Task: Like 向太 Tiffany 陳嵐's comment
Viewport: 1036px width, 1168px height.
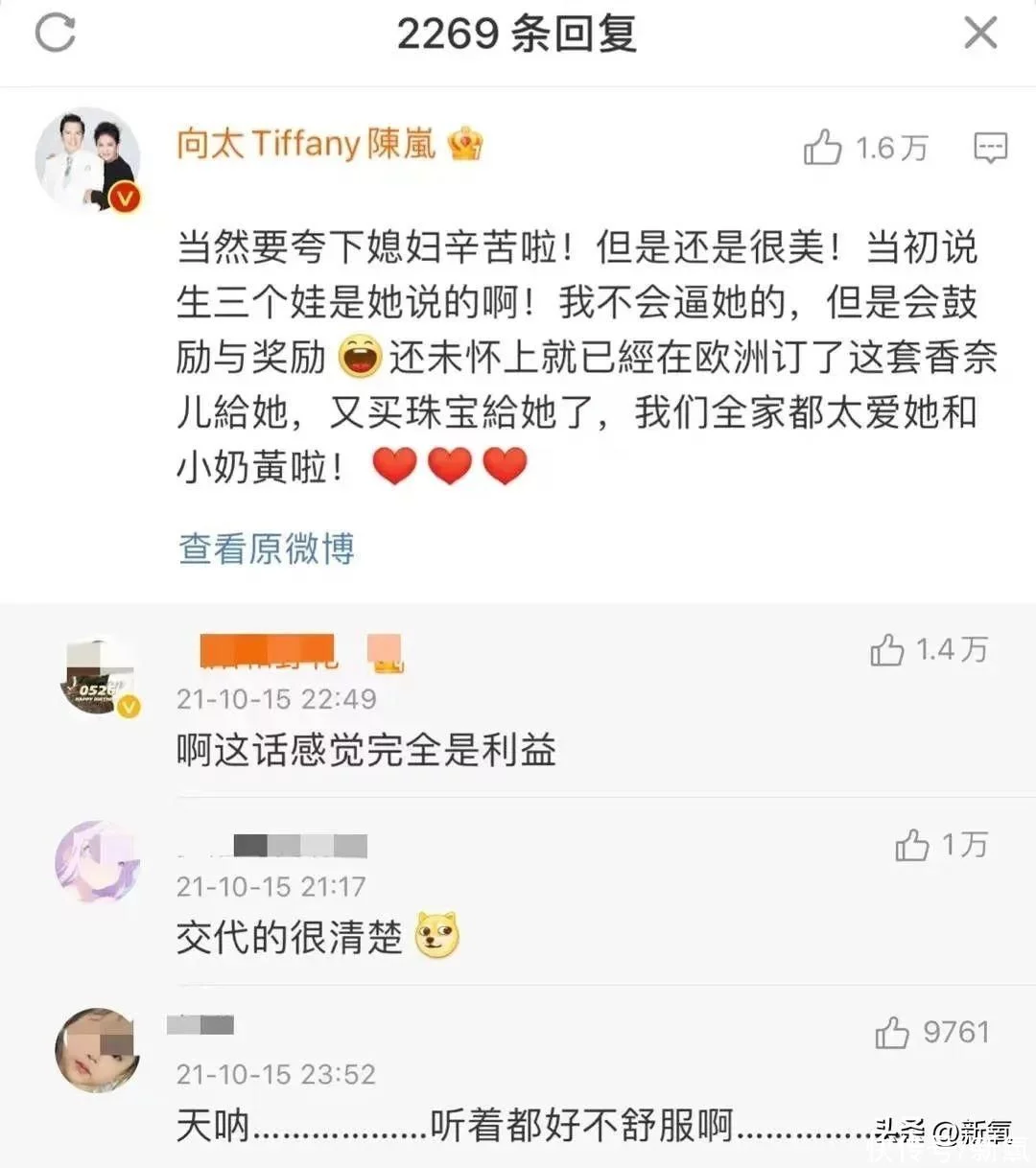Action: (823, 148)
